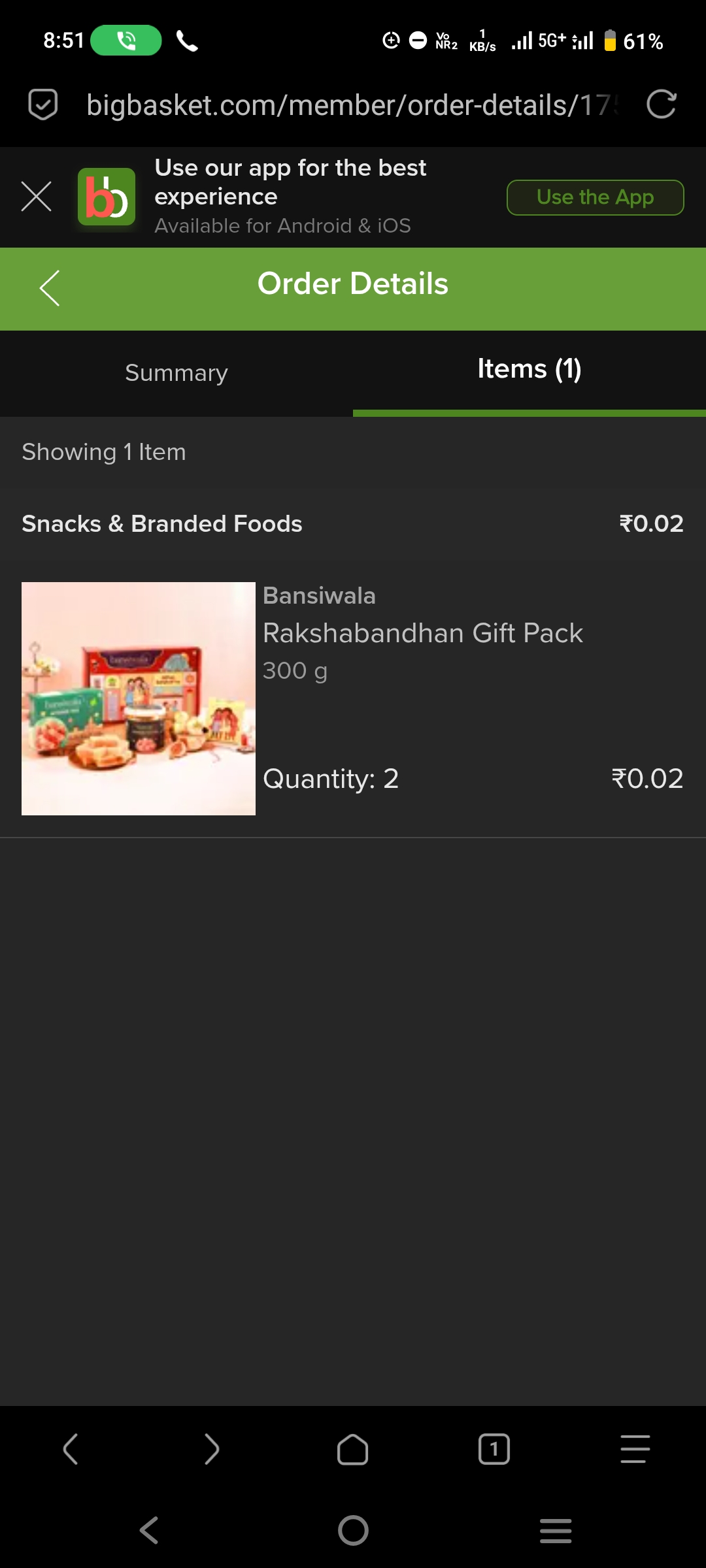
Task: Return to the phone home screen
Action: (353, 1530)
